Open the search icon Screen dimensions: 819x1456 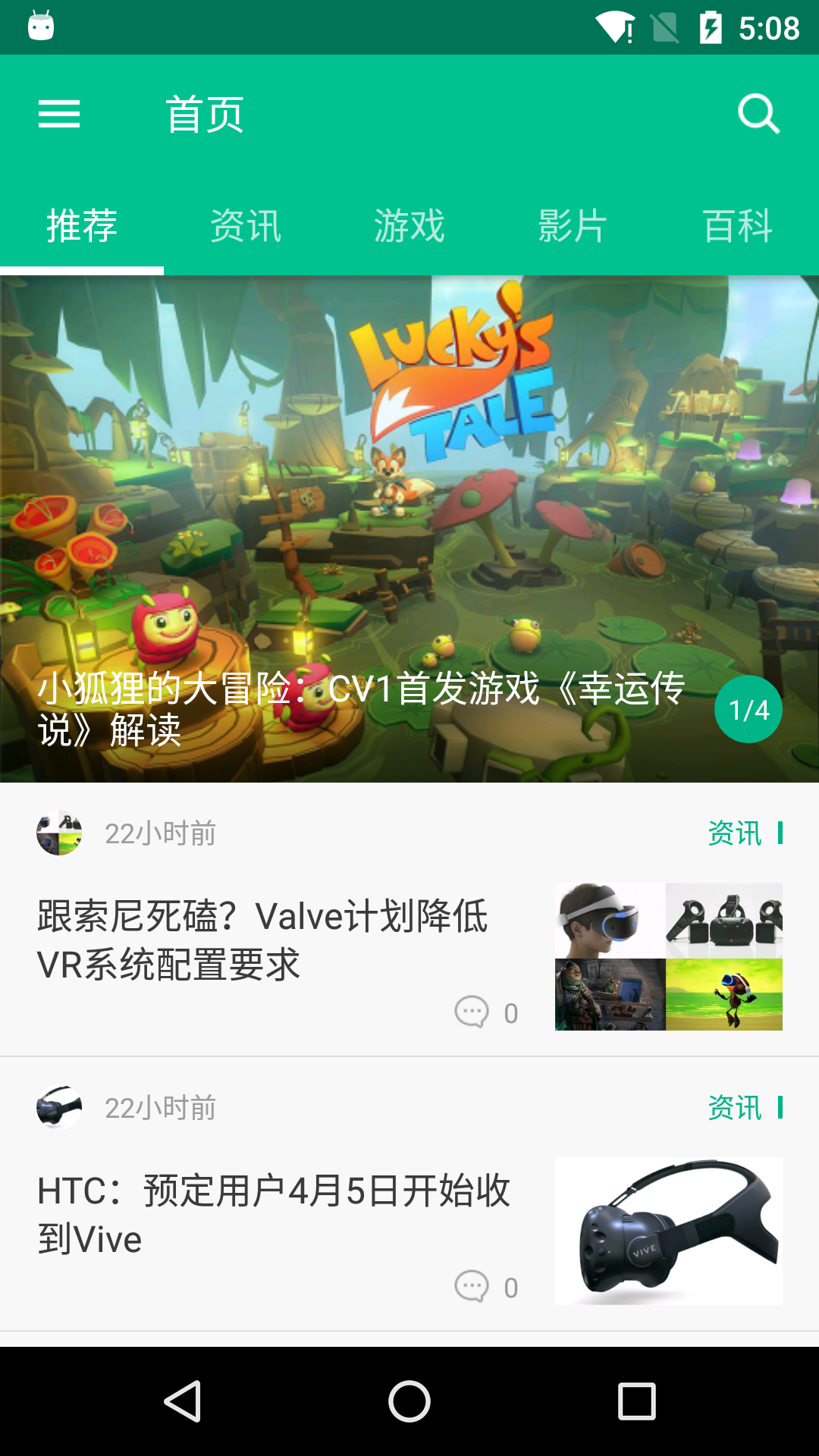pyautogui.click(x=758, y=115)
